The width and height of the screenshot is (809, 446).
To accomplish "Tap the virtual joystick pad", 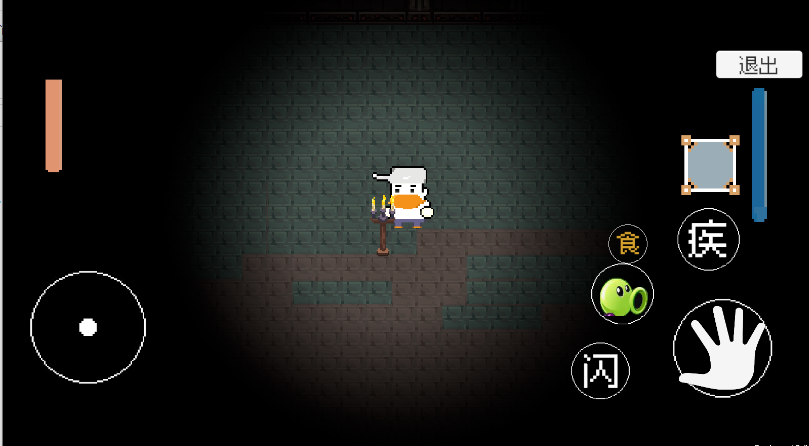I will [88, 327].
